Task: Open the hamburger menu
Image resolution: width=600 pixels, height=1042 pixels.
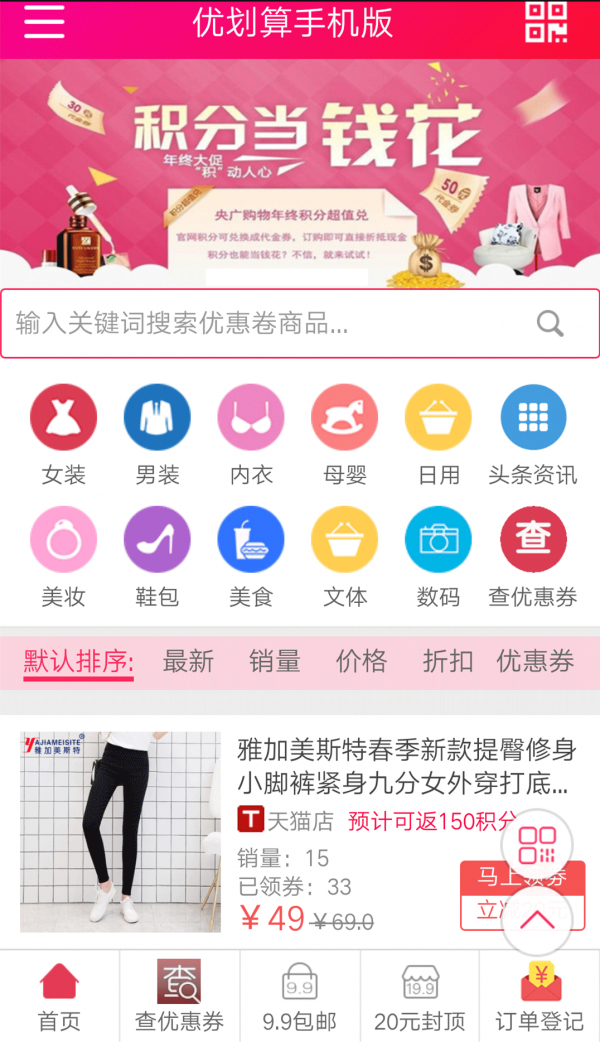Action: 44,22
